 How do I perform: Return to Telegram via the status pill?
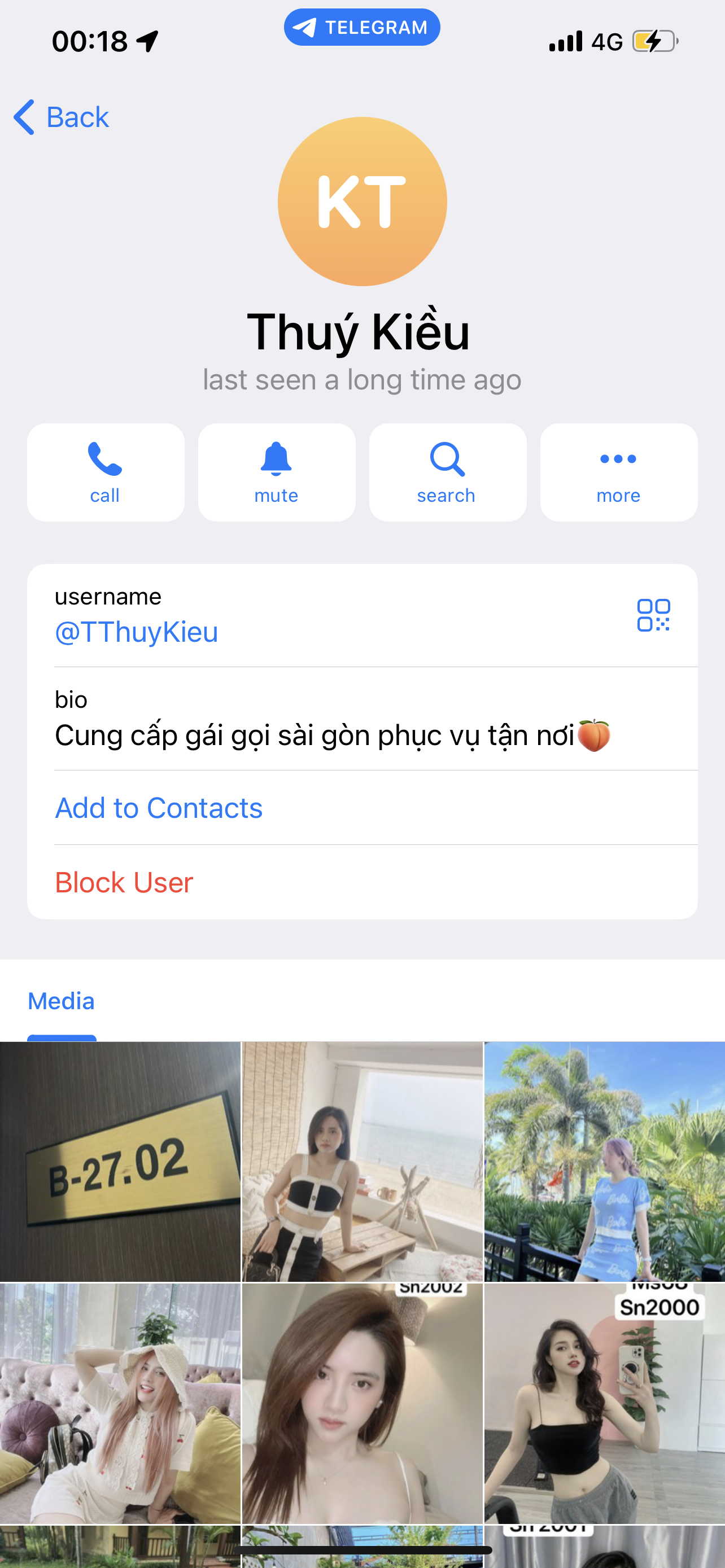click(x=362, y=28)
